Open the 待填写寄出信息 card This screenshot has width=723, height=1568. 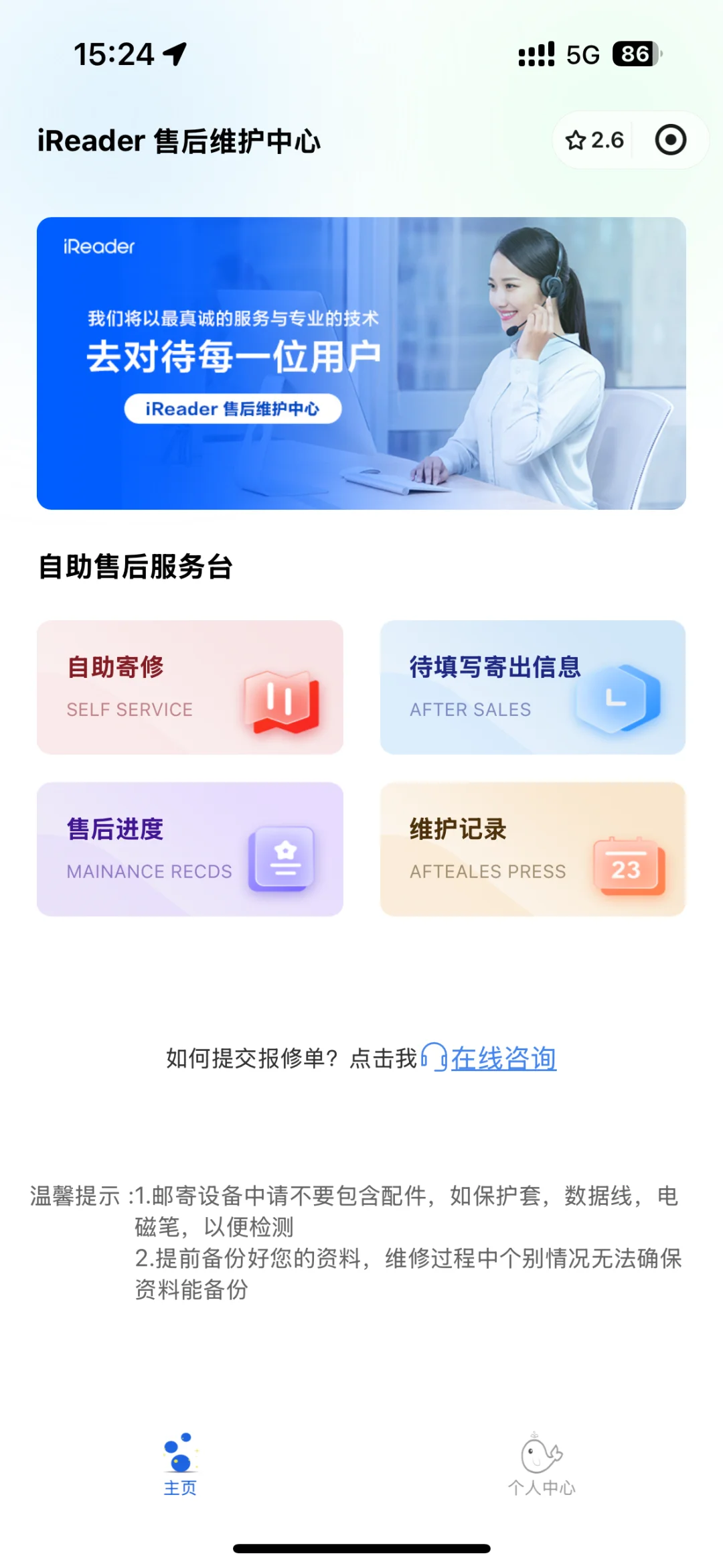(x=533, y=687)
